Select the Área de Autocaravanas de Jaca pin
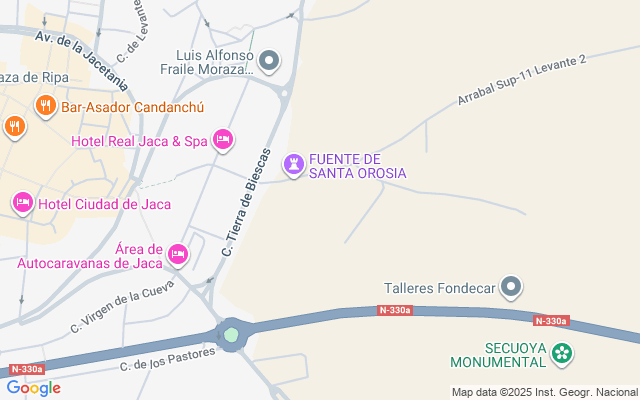This screenshot has width=640, height=400. click(x=178, y=255)
